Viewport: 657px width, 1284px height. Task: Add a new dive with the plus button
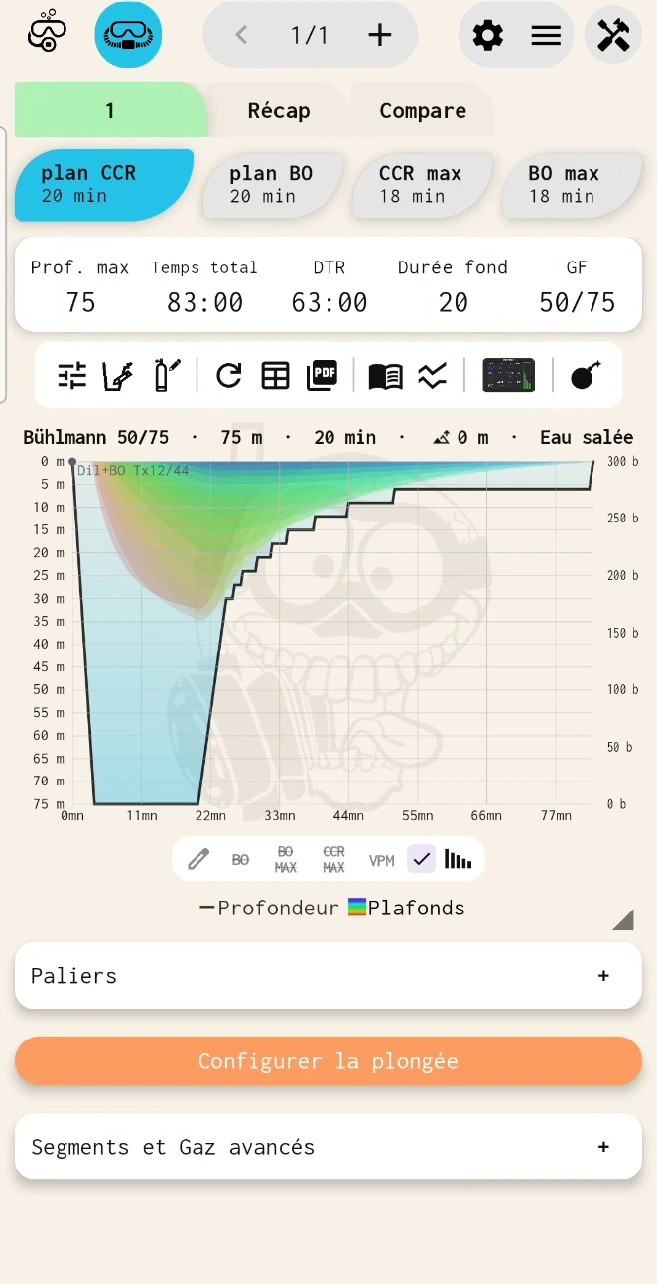[380, 36]
